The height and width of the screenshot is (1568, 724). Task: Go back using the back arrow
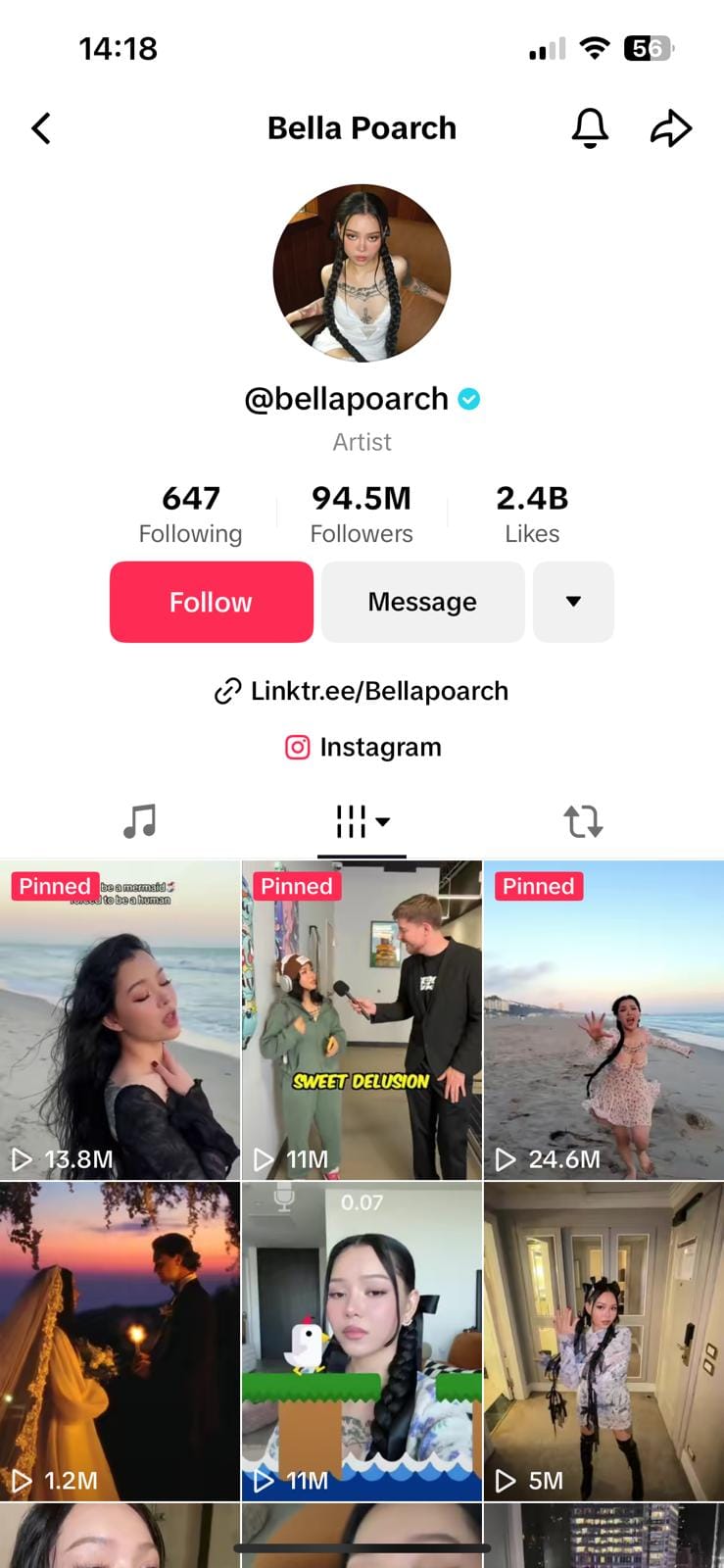click(x=41, y=128)
